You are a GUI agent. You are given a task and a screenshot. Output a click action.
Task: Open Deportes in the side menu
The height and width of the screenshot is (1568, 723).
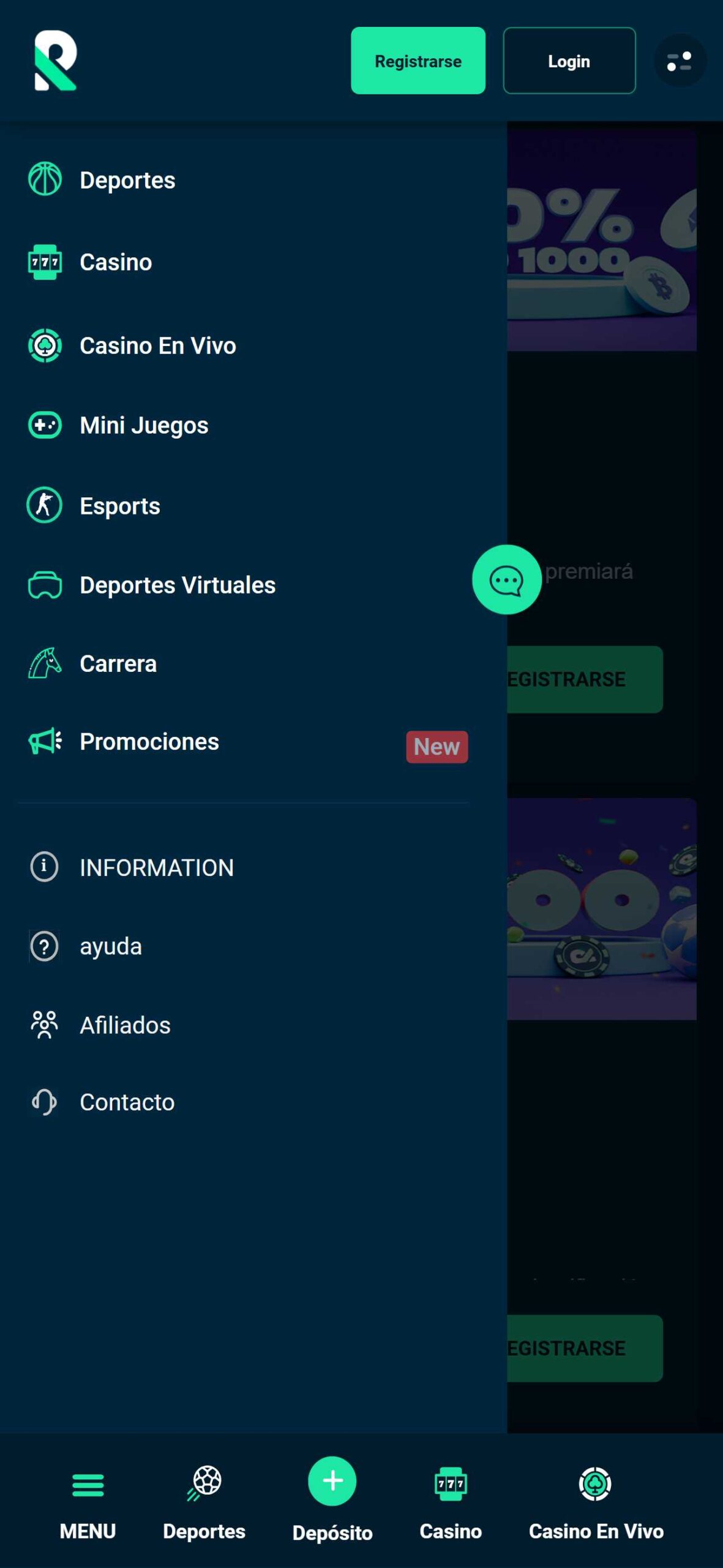tap(244, 179)
